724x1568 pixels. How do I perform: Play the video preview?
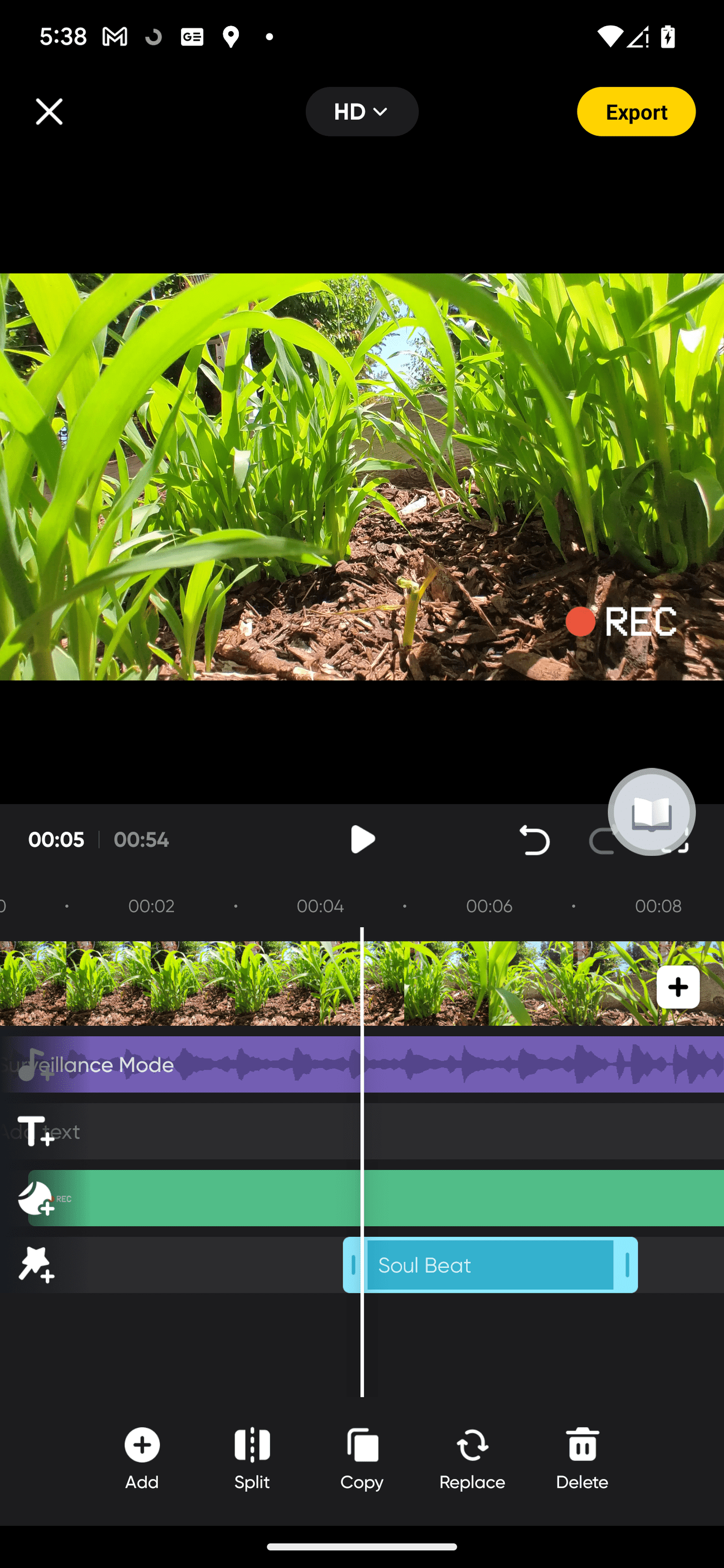(363, 839)
